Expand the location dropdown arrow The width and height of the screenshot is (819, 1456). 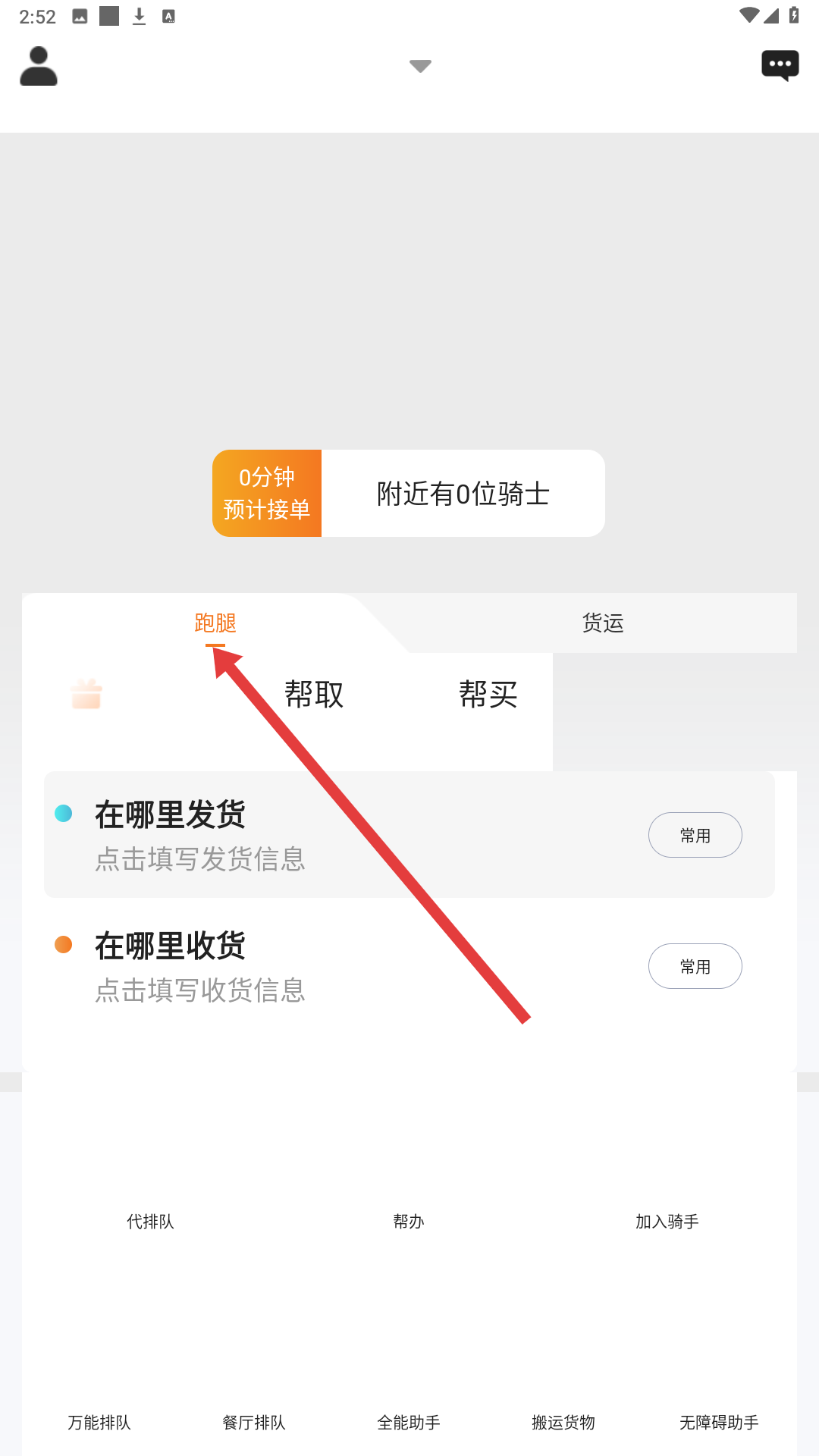[420, 66]
